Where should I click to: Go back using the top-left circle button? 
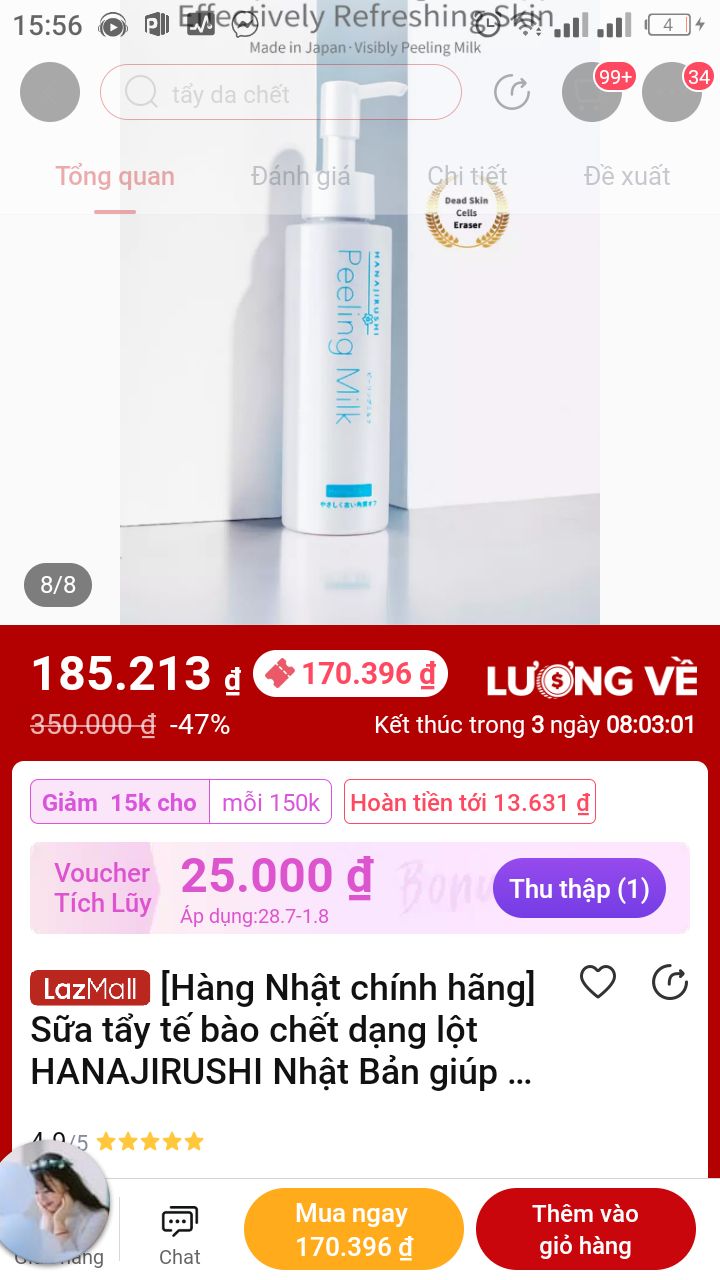pos(49,92)
